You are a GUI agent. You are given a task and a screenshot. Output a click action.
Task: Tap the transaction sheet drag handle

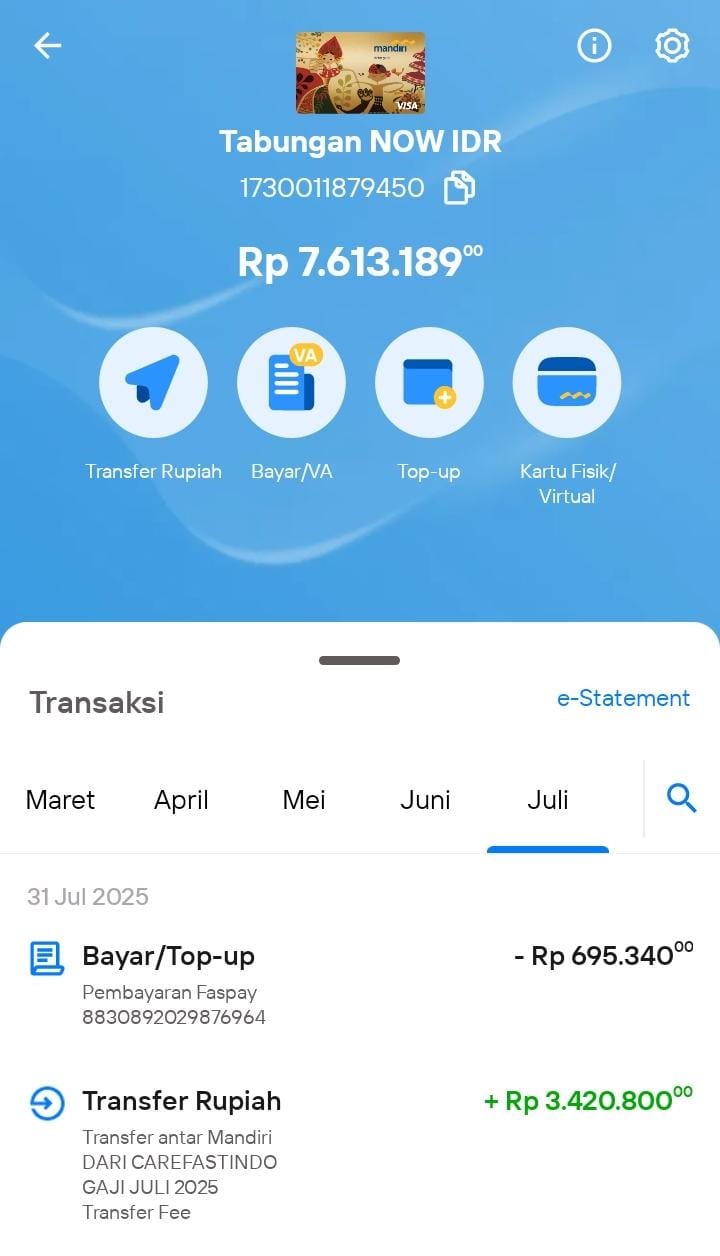360,660
